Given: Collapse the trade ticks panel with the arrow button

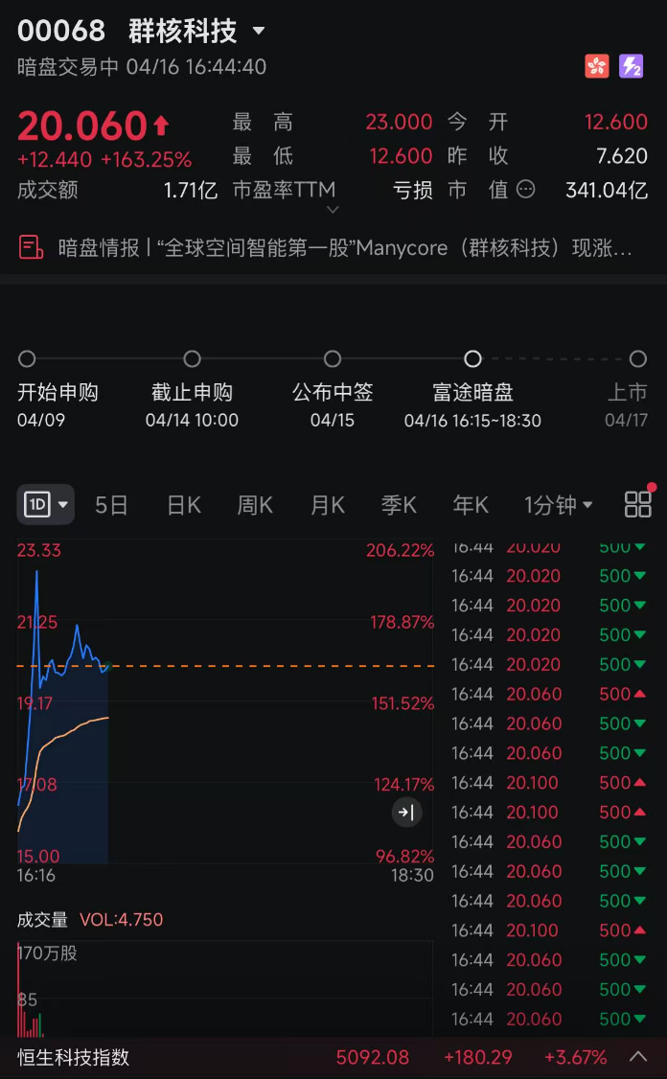Looking at the screenshot, I should 406,813.
